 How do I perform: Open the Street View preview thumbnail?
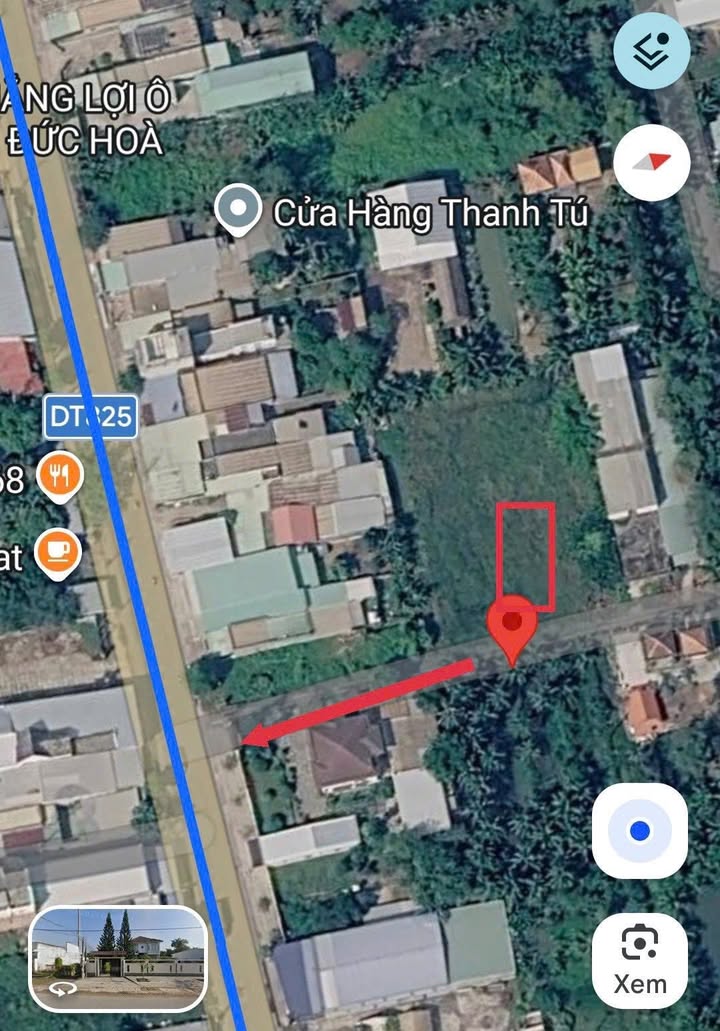[x=118, y=958]
